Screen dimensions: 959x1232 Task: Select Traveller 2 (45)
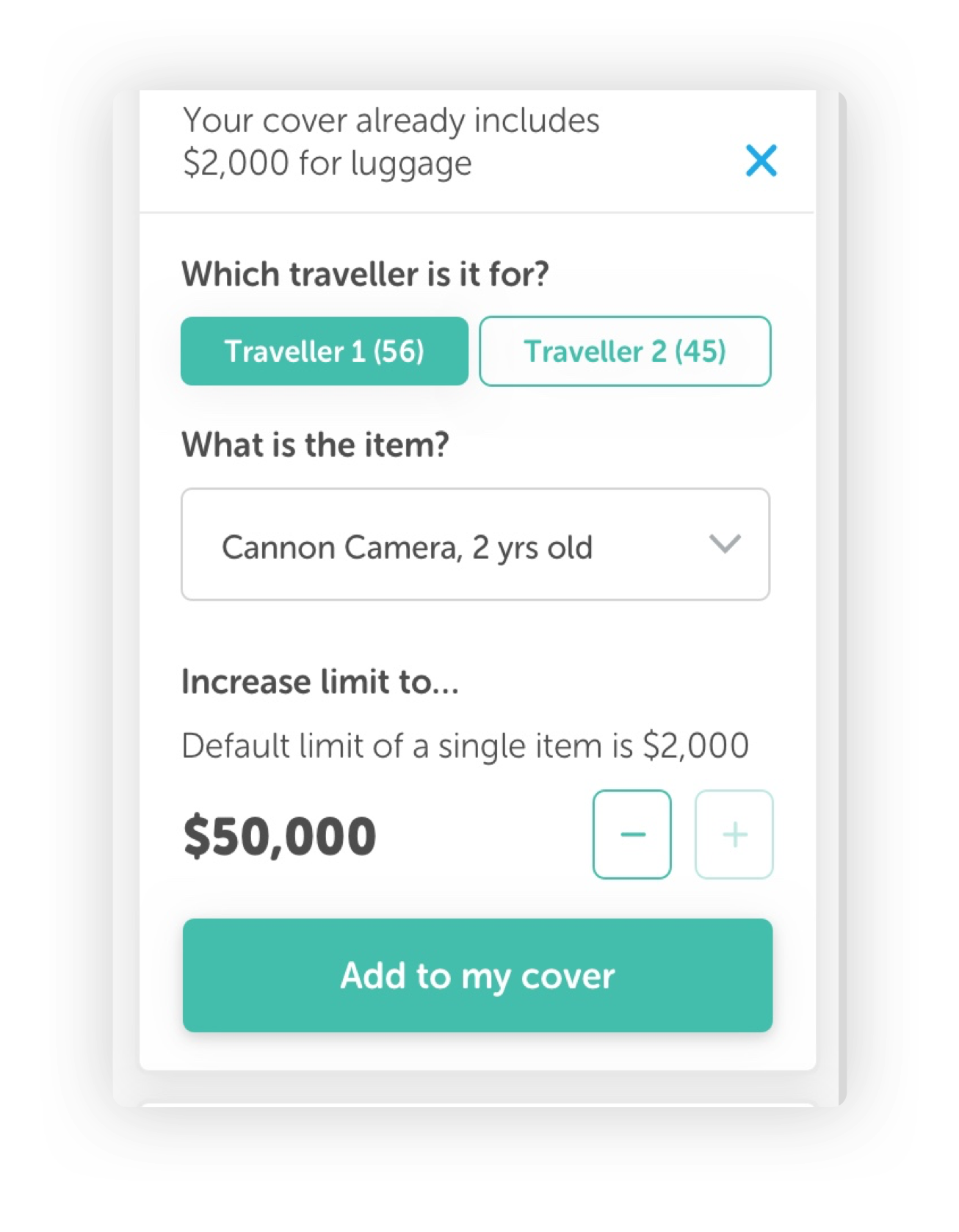pos(625,352)
